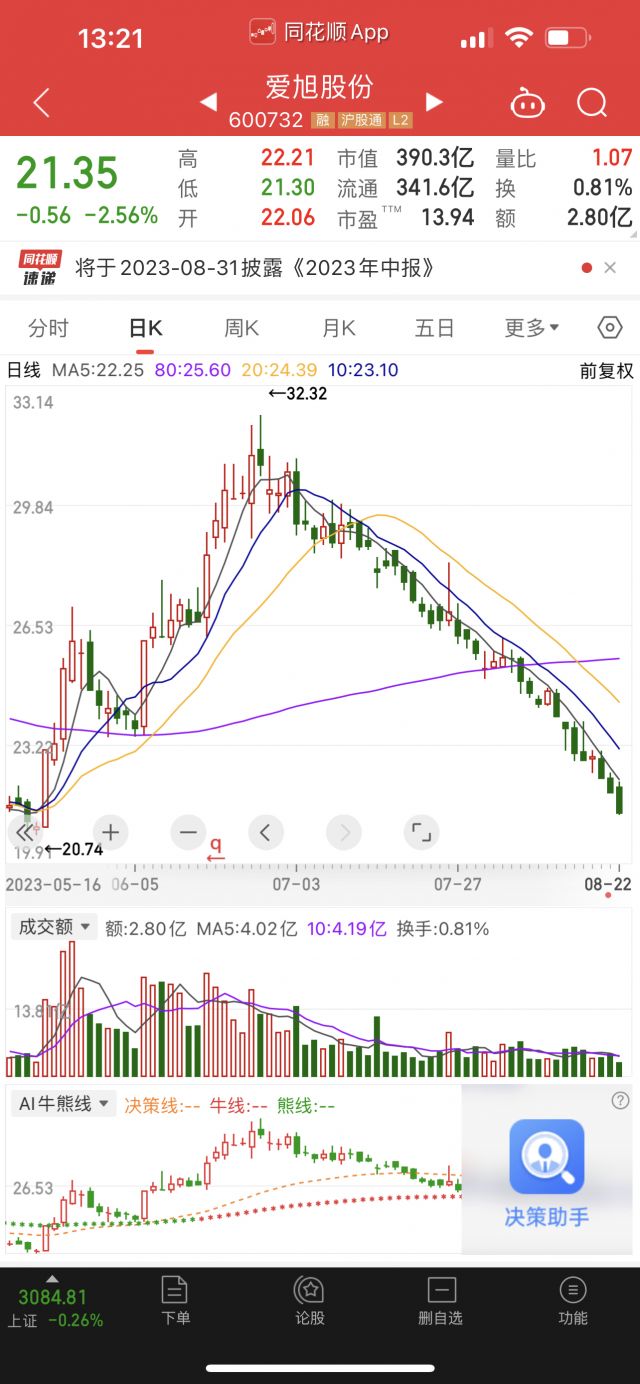Screen dimensions: 640x1384
Task: Select the 月K tab
Action: click(x=339, y=328)
